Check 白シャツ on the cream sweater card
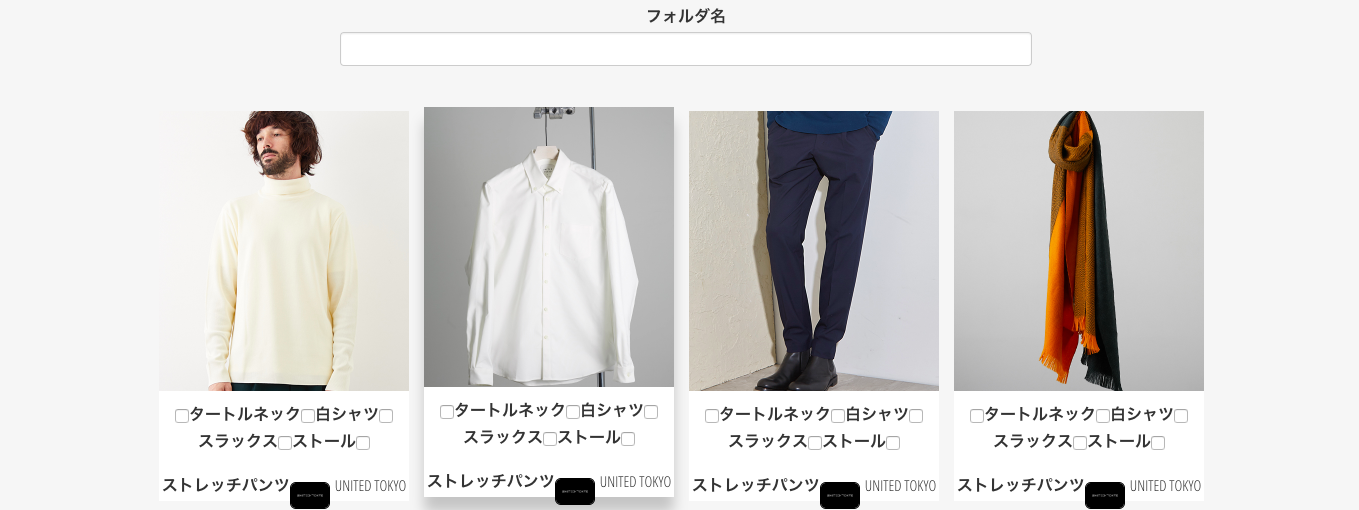This screenshot has height=510, width=1359. coord(308,416)
